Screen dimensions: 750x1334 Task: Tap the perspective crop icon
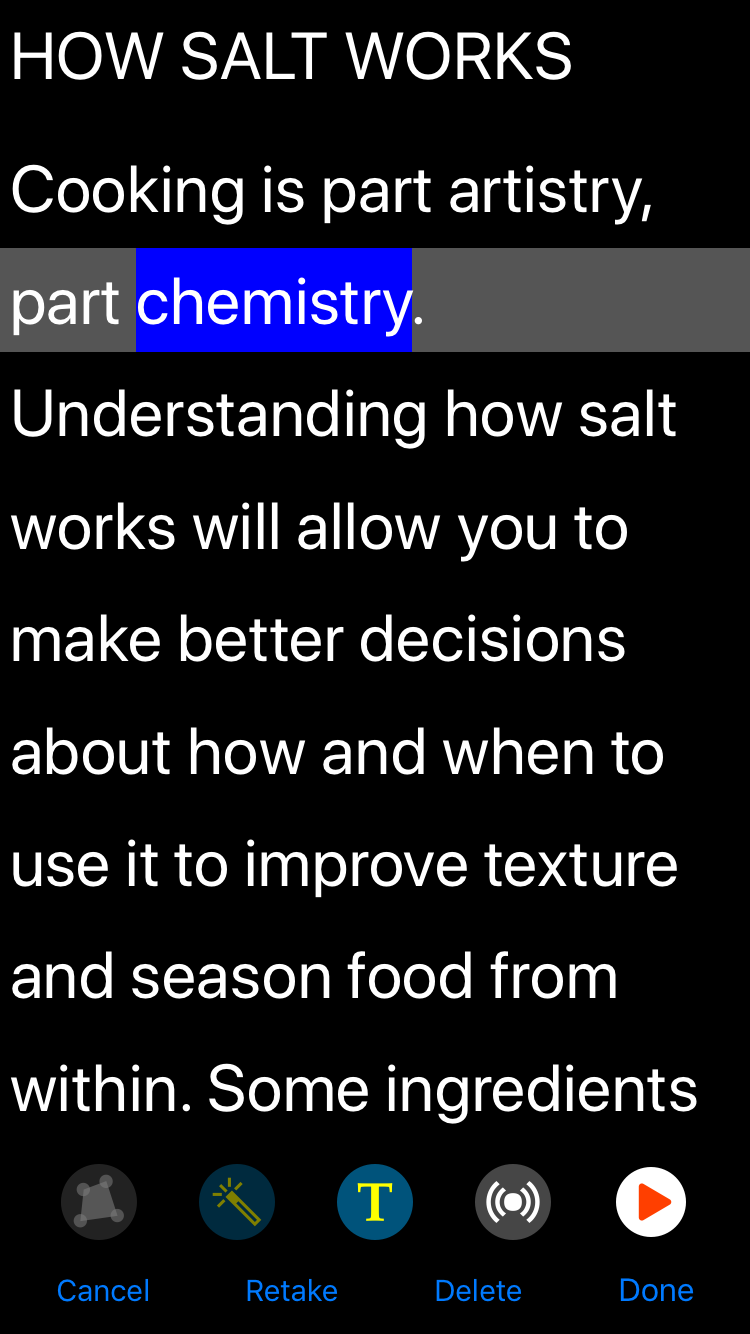(99, 1201)
